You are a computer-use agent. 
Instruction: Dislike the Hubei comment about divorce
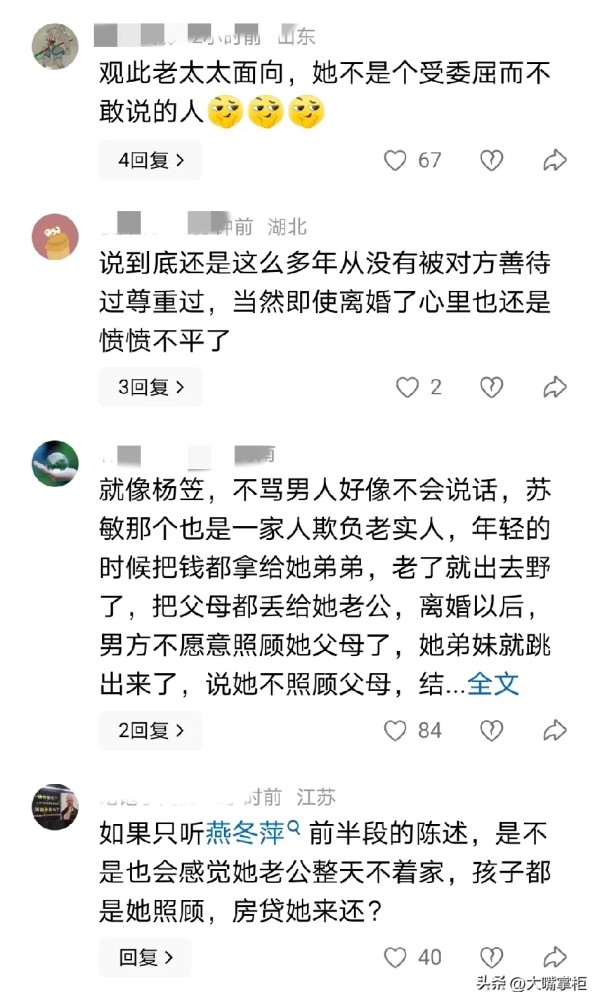pyautogui.click(x=491, y=387)
